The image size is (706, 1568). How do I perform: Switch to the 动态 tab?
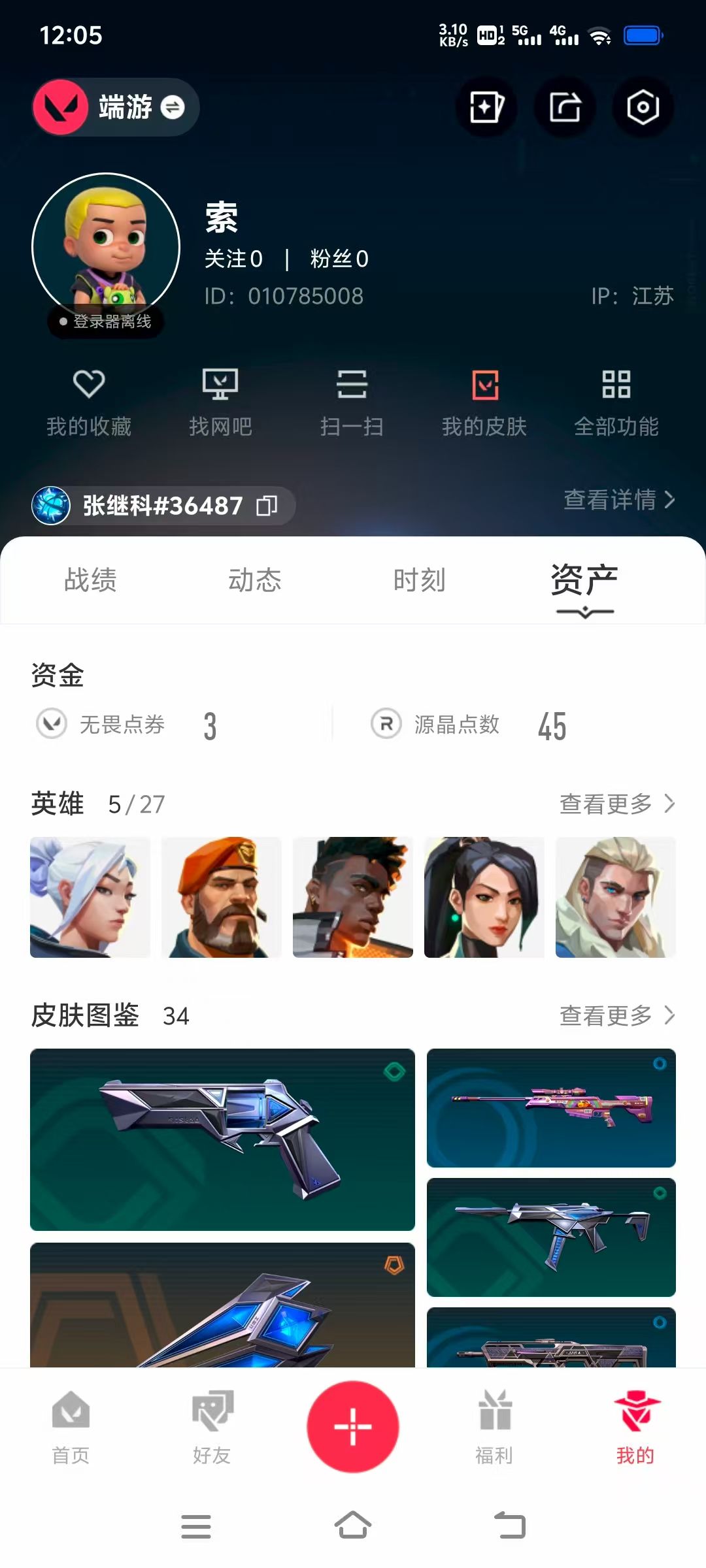[x=255, y=580]
